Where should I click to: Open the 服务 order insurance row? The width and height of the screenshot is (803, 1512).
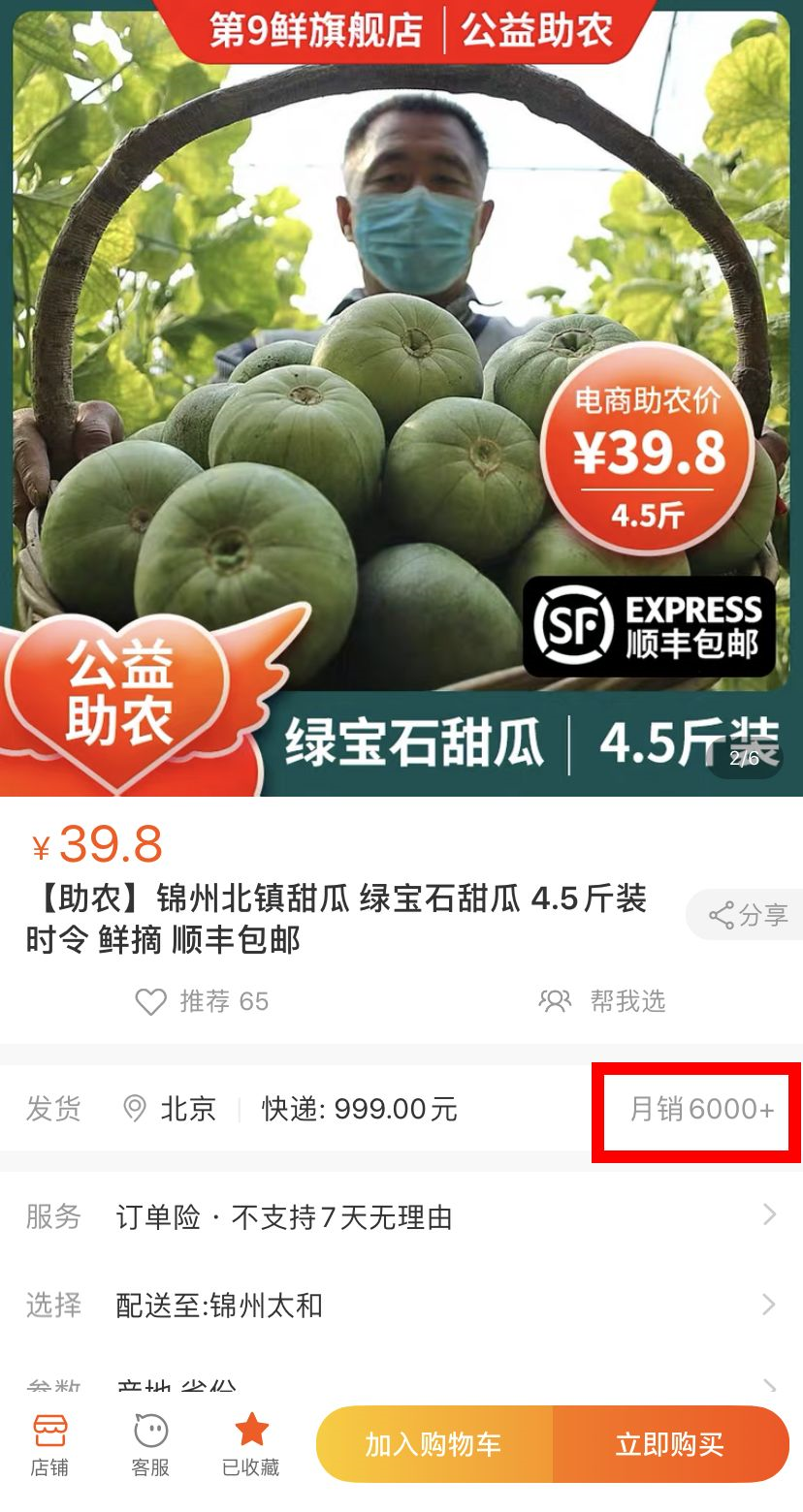[x=401, y=1216]
